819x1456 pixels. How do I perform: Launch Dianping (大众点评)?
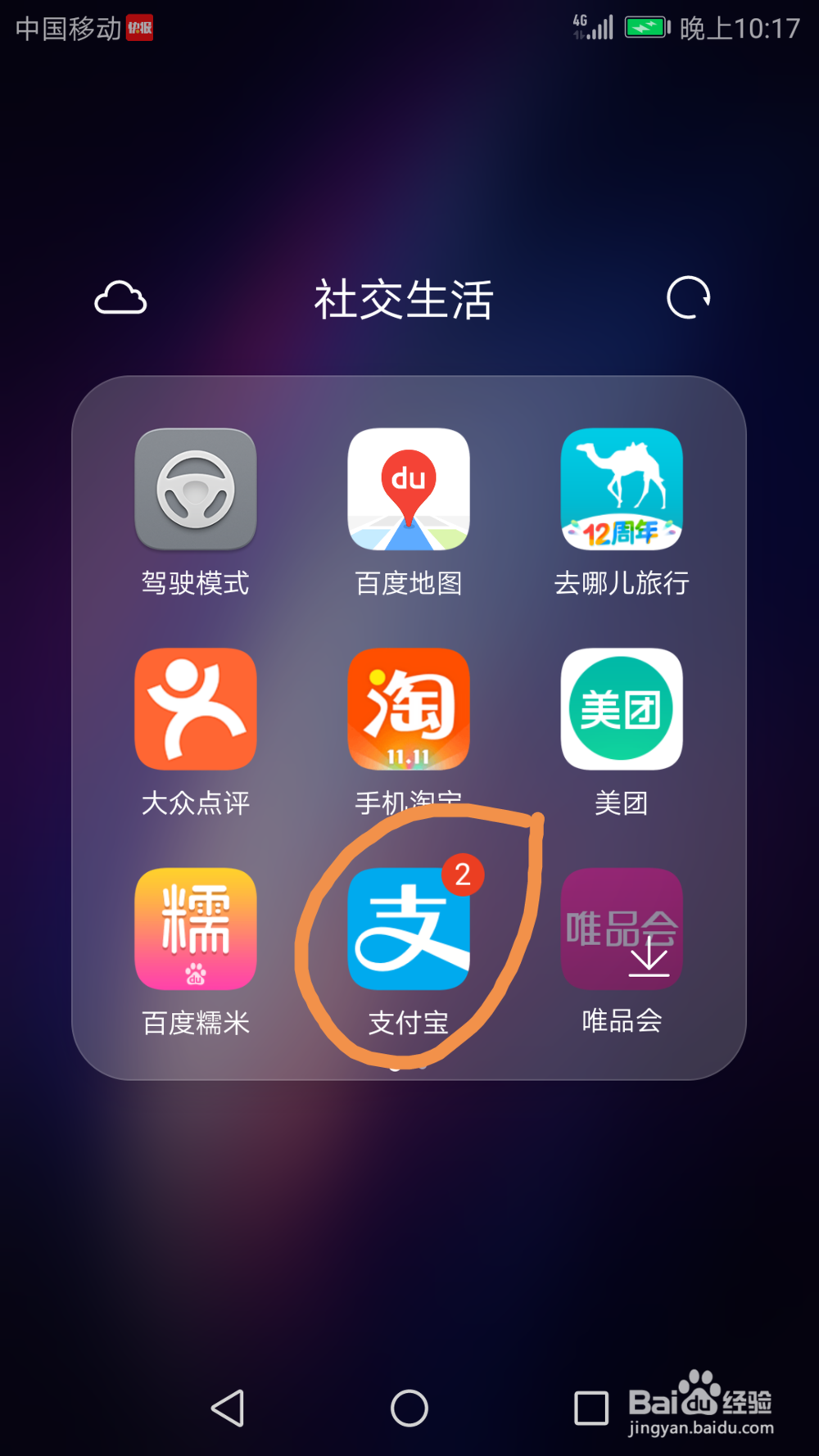tap(197, 709)
